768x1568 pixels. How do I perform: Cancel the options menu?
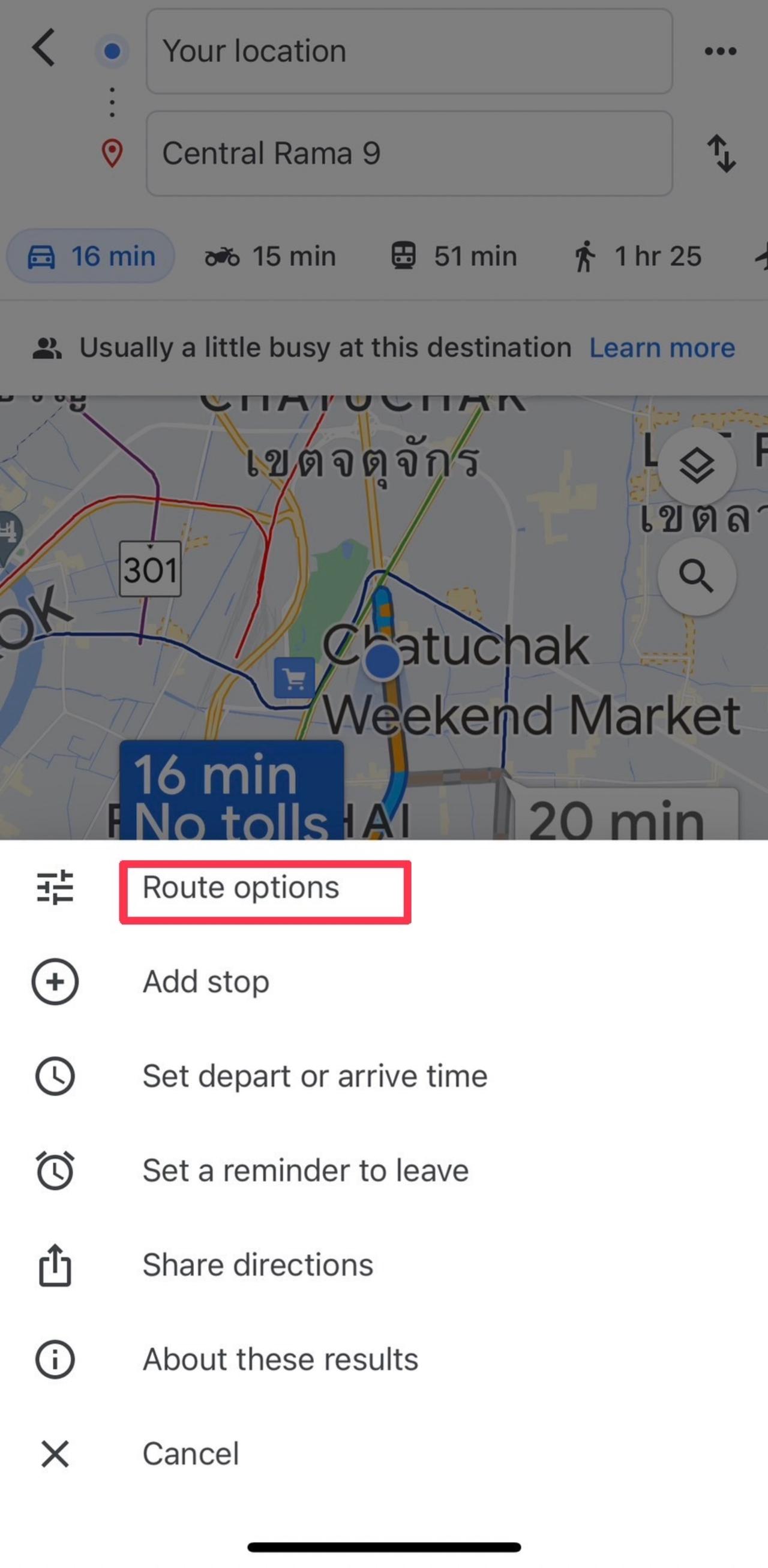coord(190,1453)
